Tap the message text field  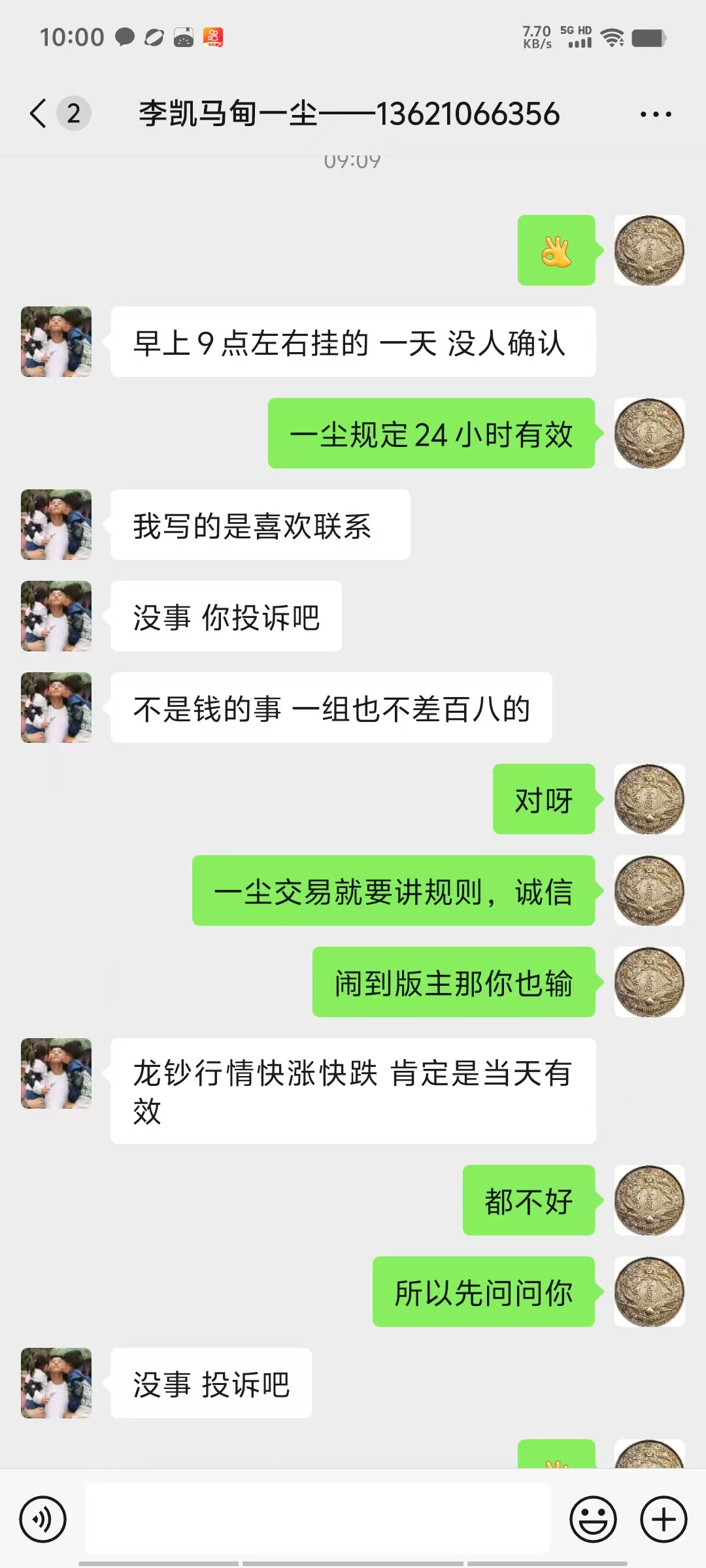pos(318,1520)
